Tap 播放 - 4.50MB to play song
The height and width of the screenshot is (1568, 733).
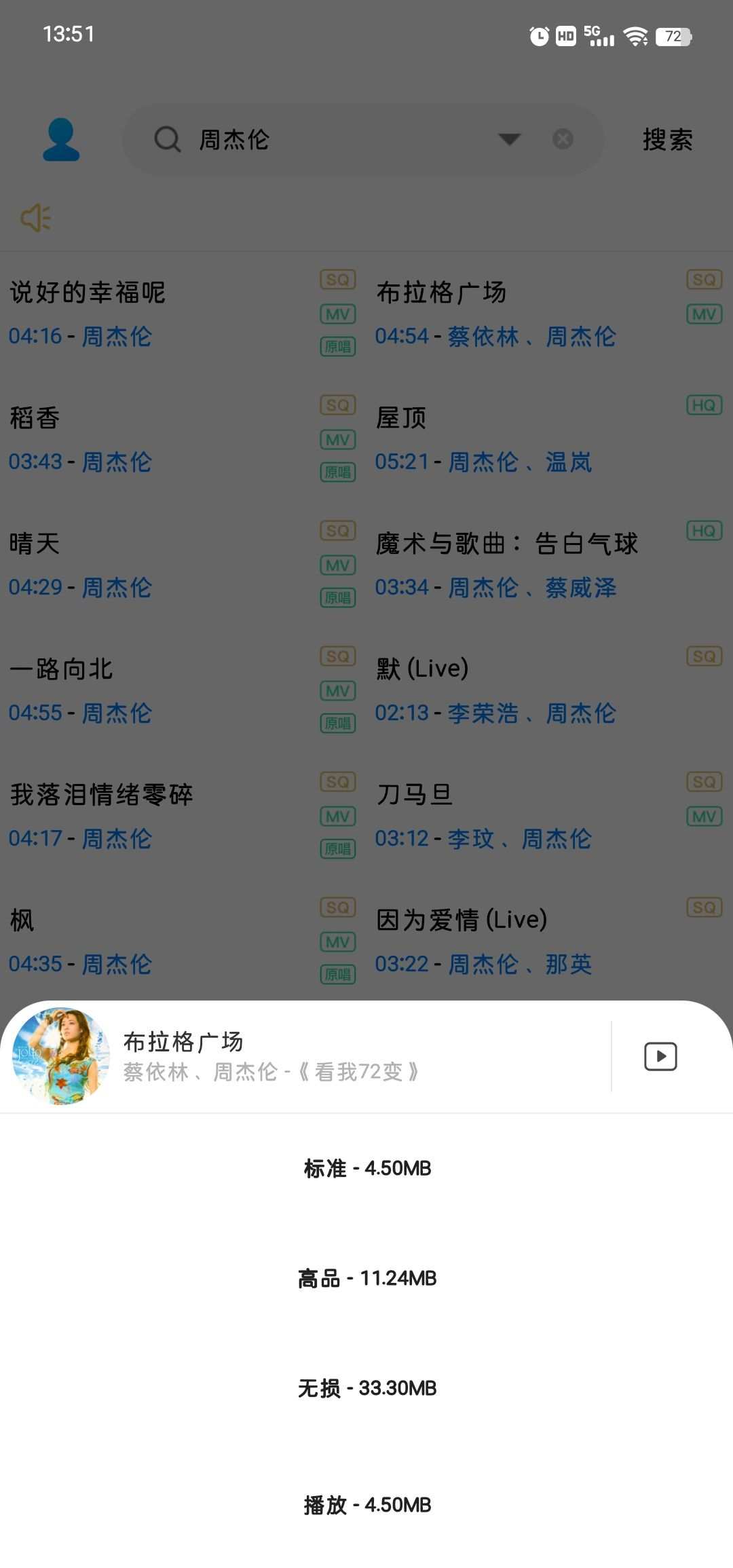coord(366,1505)
